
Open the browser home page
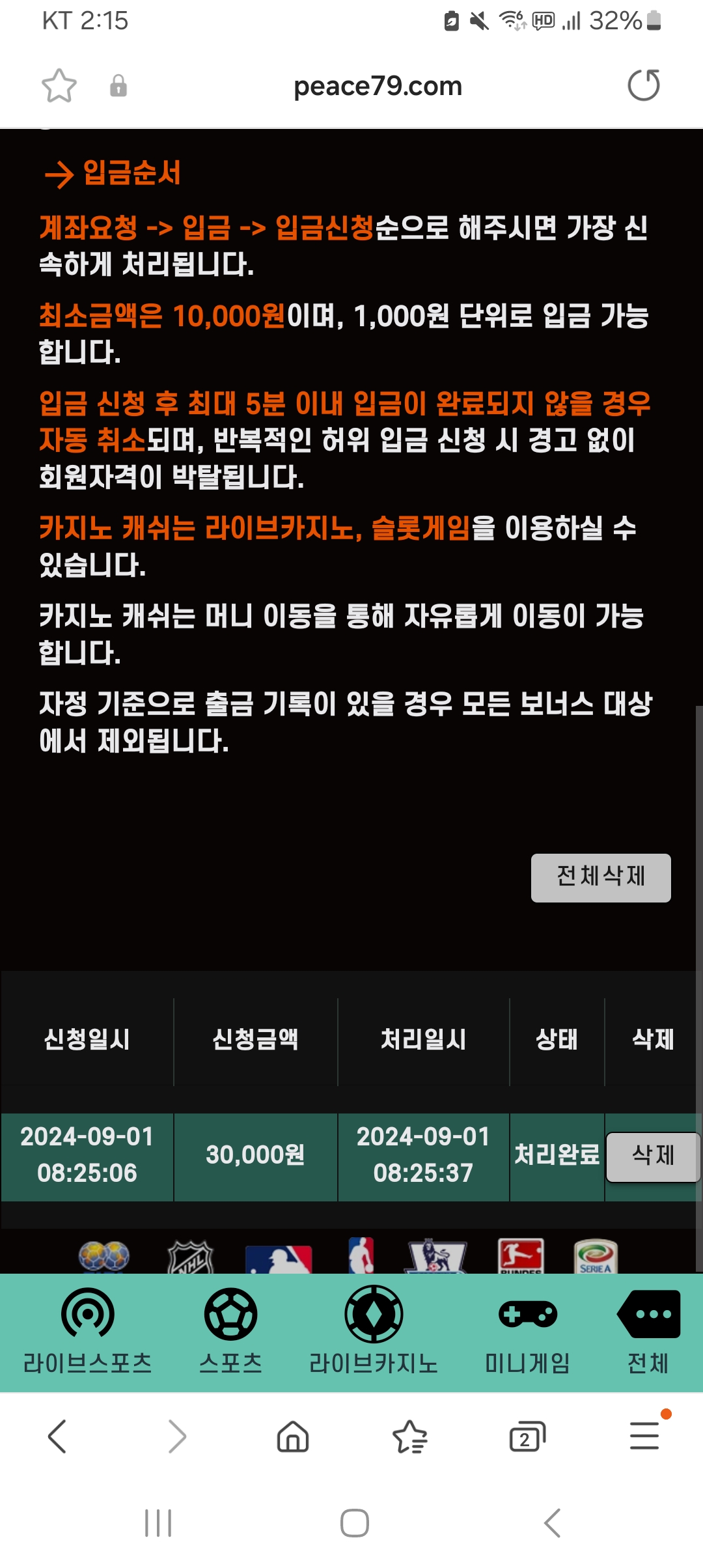[293, 1436]
